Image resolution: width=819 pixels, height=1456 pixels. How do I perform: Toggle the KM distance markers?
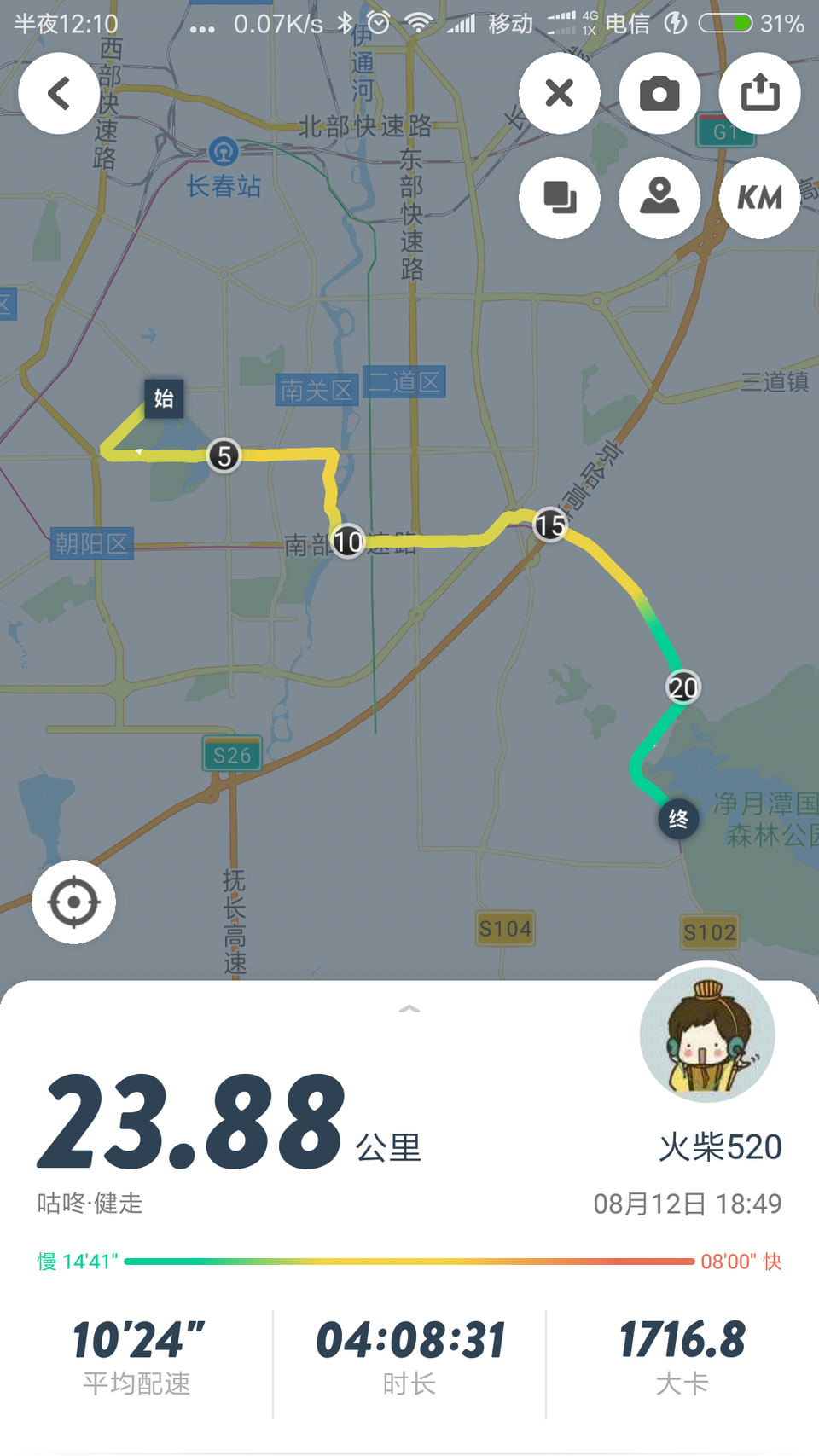pyautogui.click(x=759, y=198)
